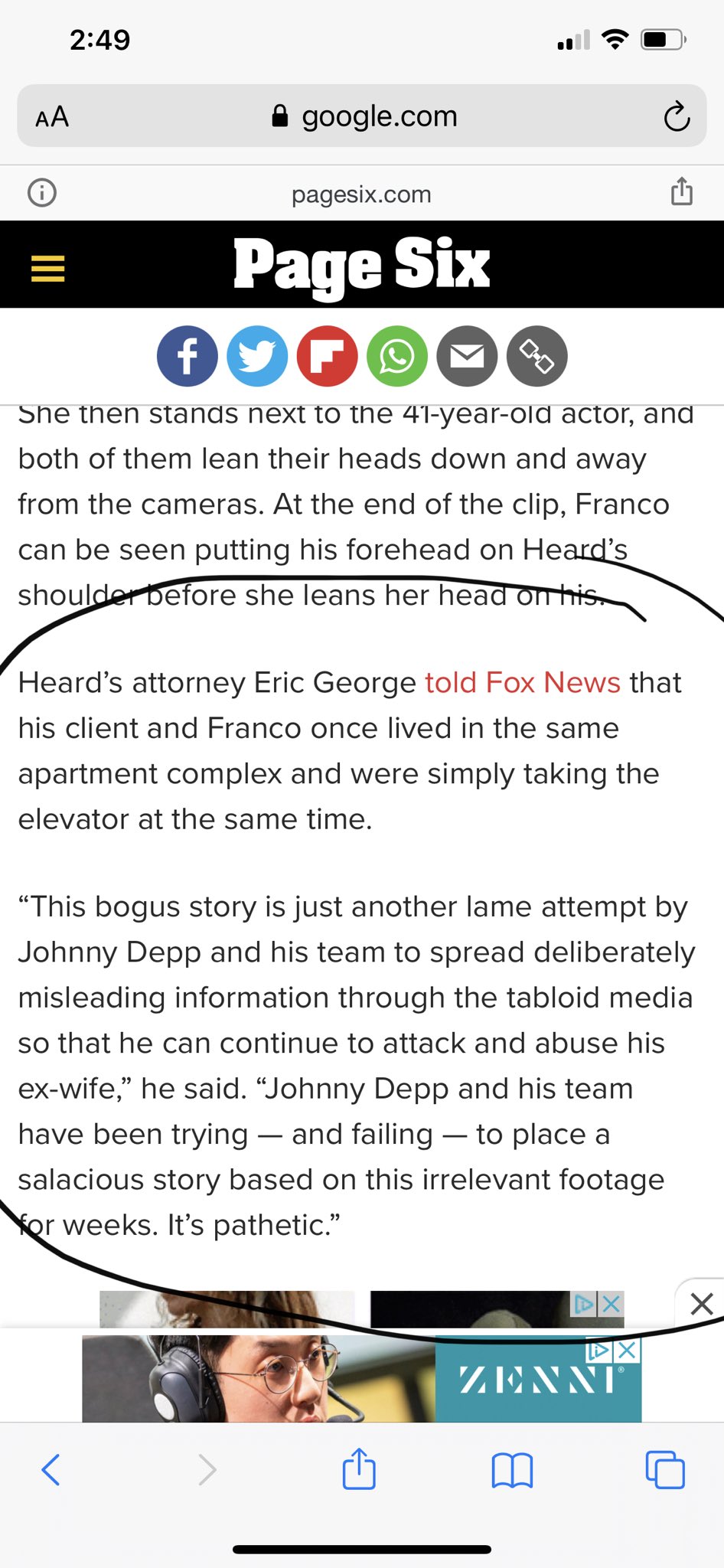This screenshot has width=724, height=1568.
Task: Share the article on Flipboard
Action: pos(327,356)
